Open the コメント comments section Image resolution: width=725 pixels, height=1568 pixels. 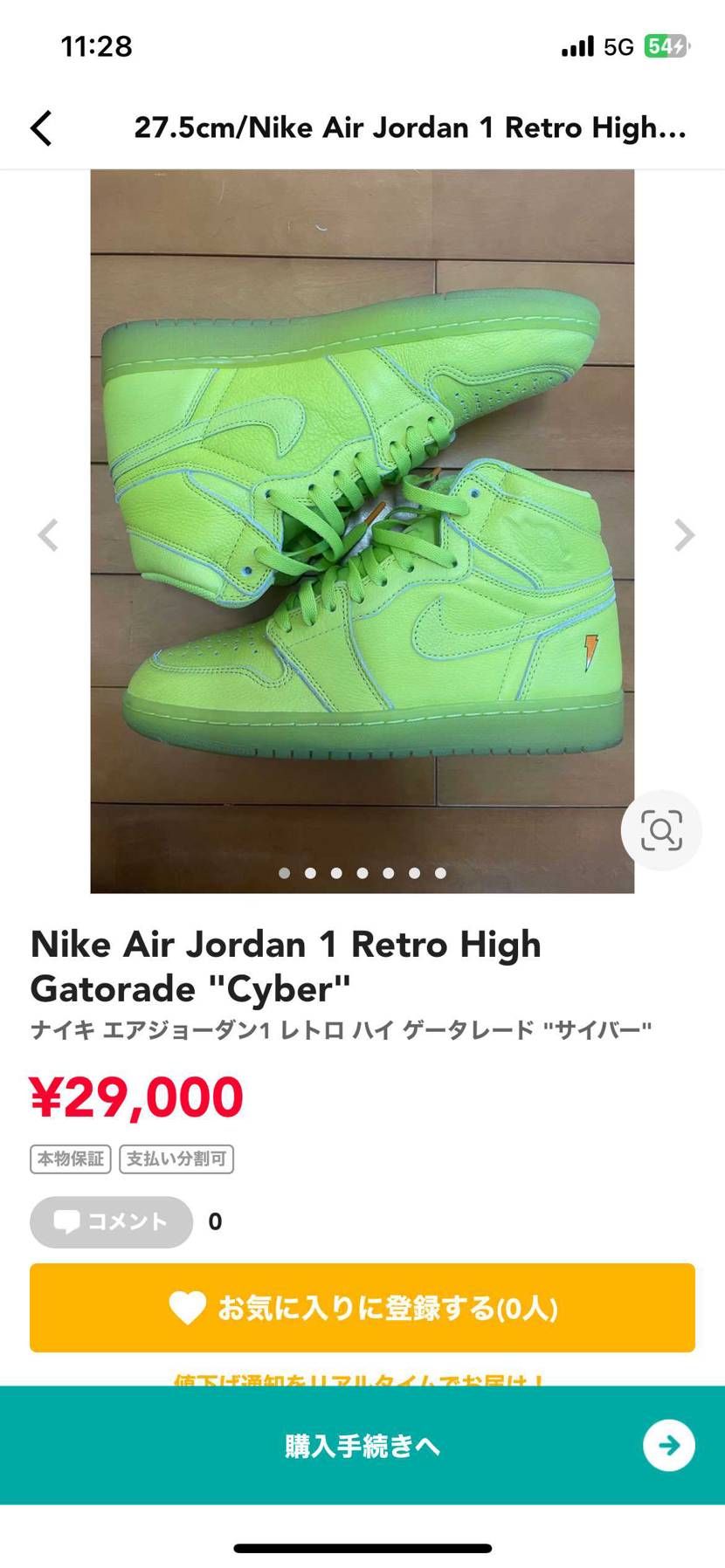coord(110,1222)
